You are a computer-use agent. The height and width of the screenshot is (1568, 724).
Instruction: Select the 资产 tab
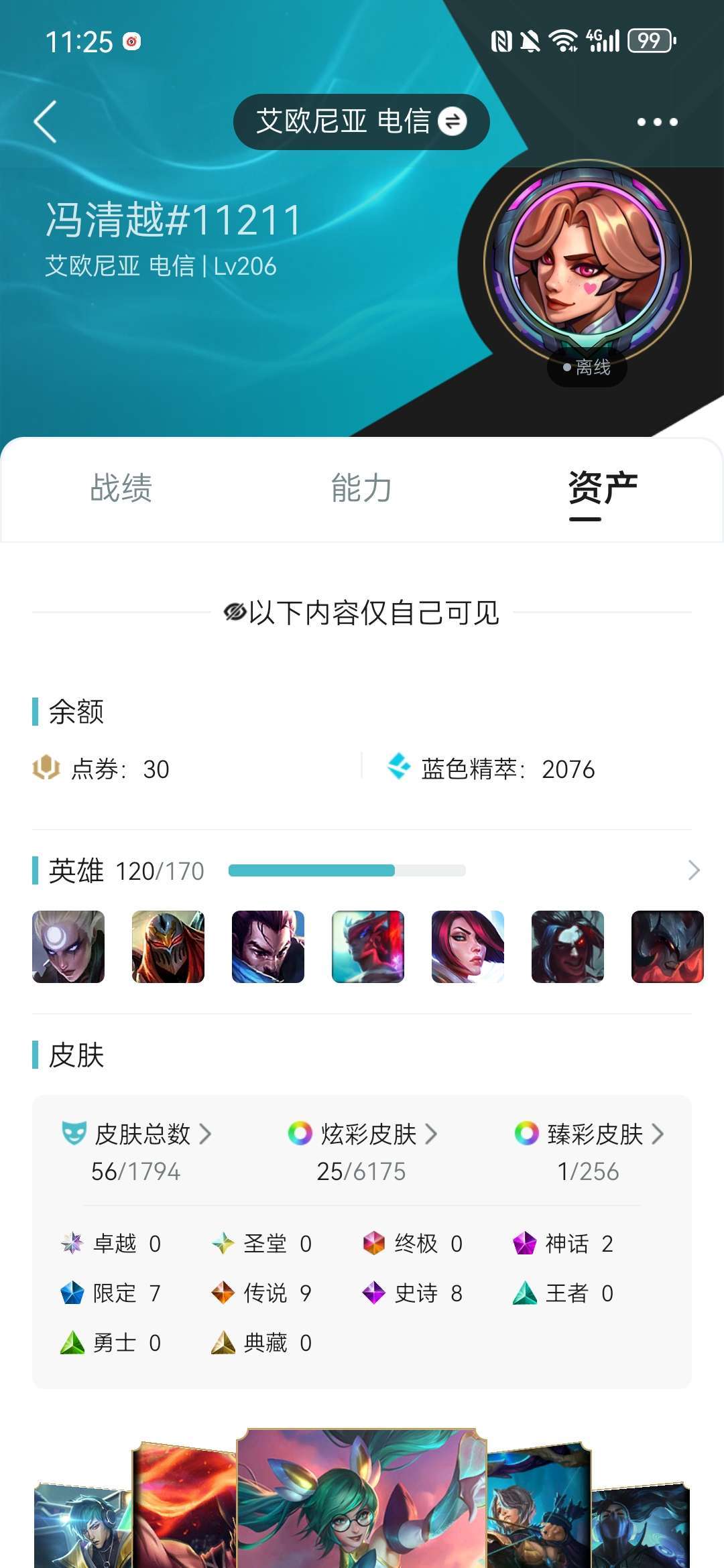603,488
